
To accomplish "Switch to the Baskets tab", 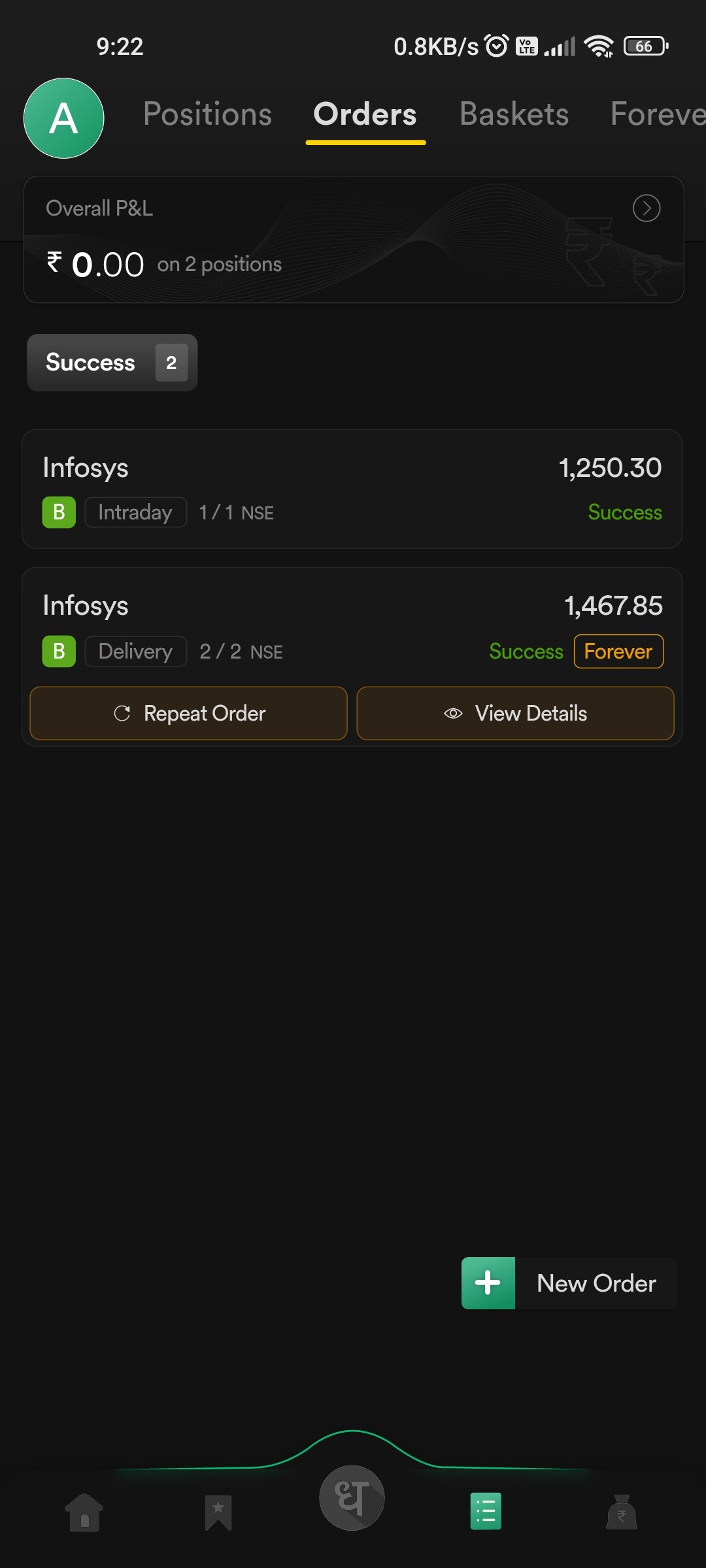I will tap(514, 114).
